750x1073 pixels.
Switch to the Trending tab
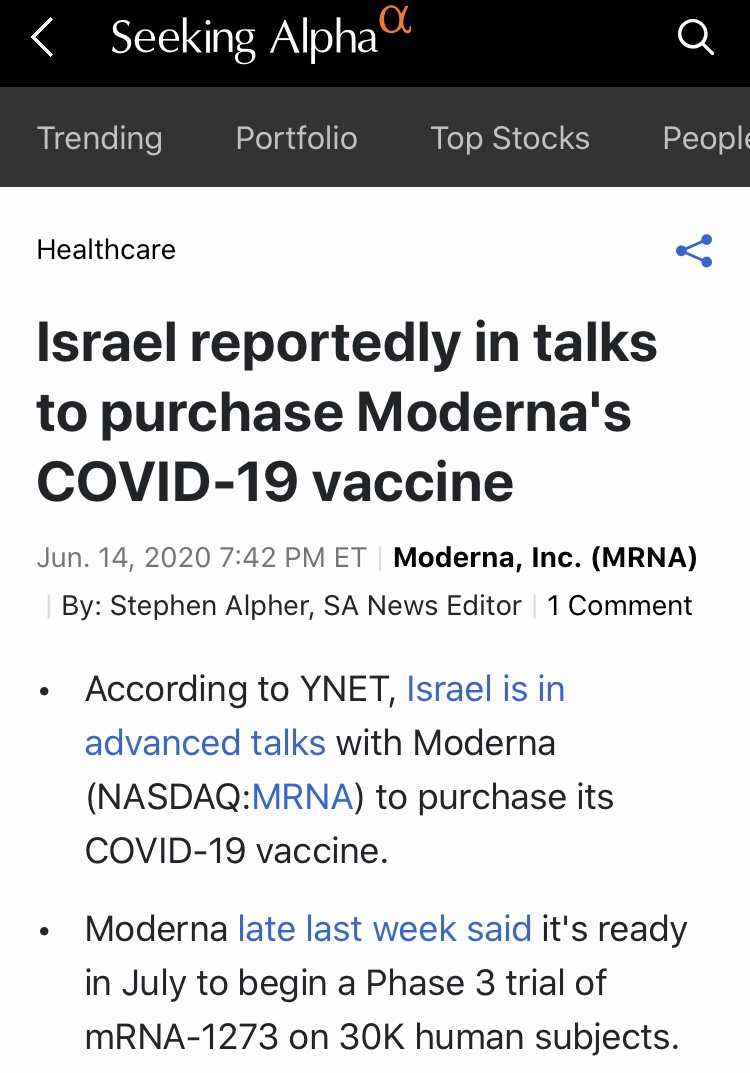pos(99,138)
